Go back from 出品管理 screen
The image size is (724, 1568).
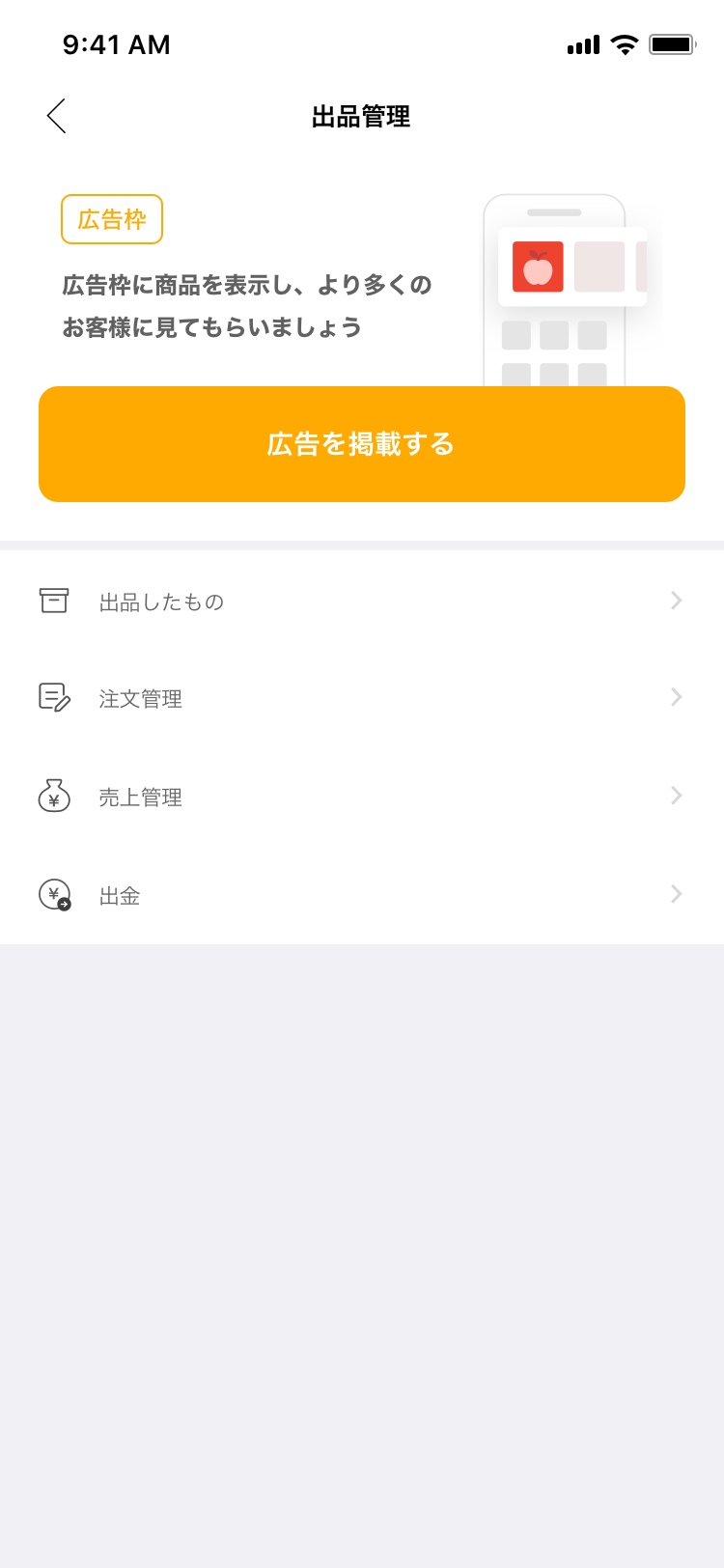pos(57,116)
